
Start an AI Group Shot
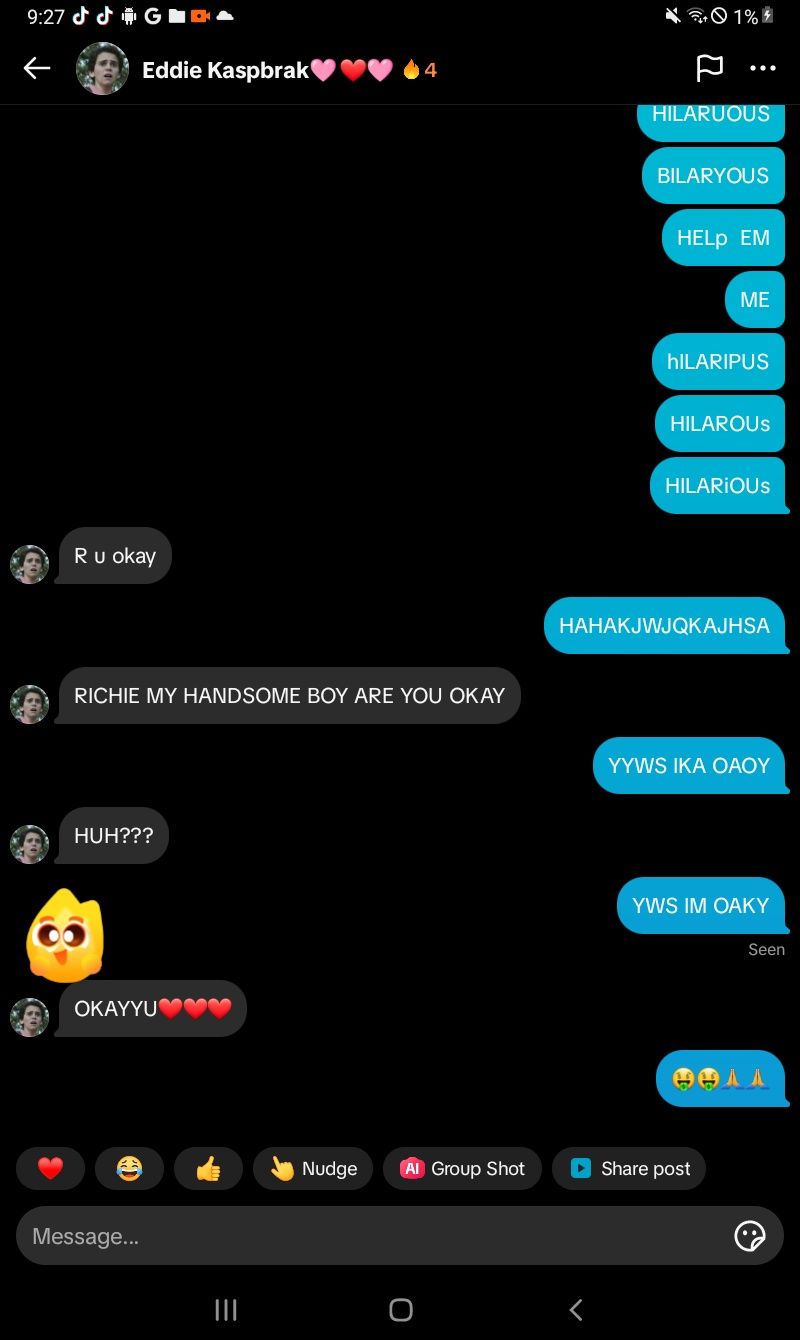coord(462,1168)
